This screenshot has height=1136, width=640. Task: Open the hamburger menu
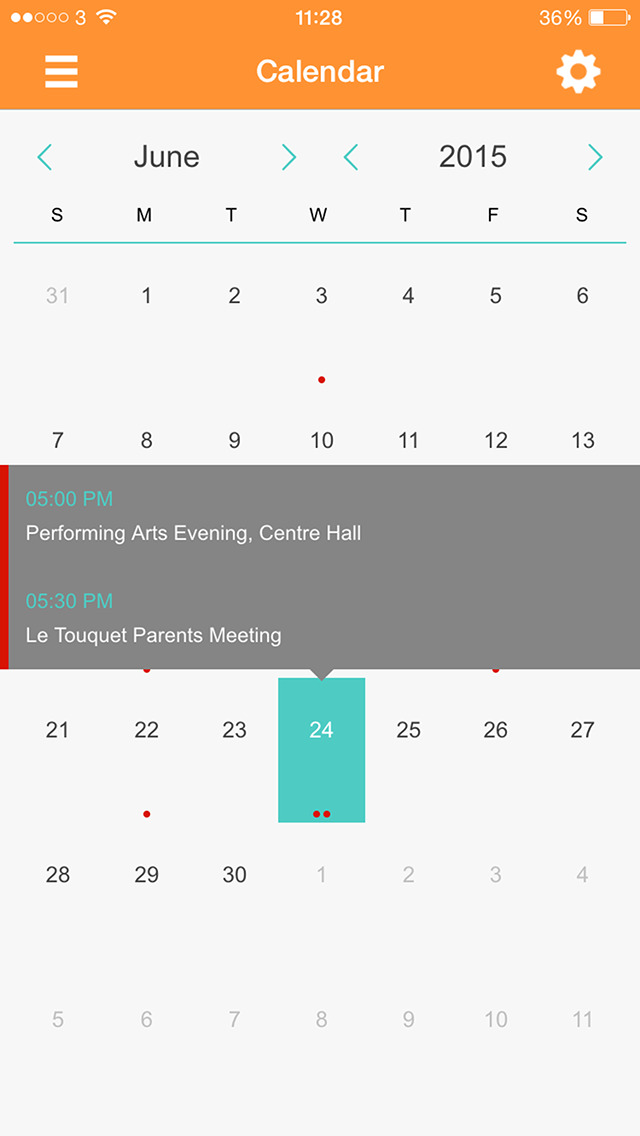[61, 72]
